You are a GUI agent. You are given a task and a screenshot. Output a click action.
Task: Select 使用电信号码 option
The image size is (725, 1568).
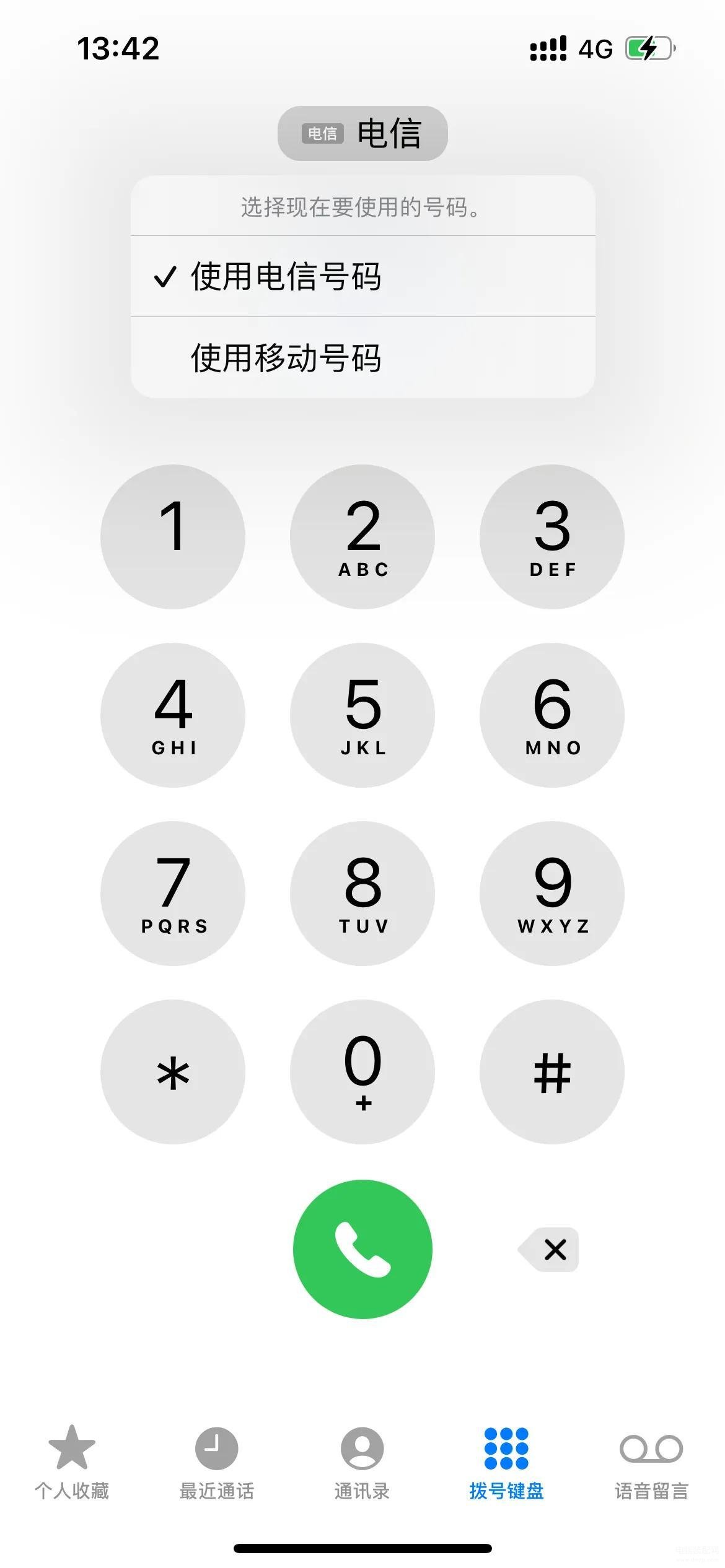tap(362, 276)
